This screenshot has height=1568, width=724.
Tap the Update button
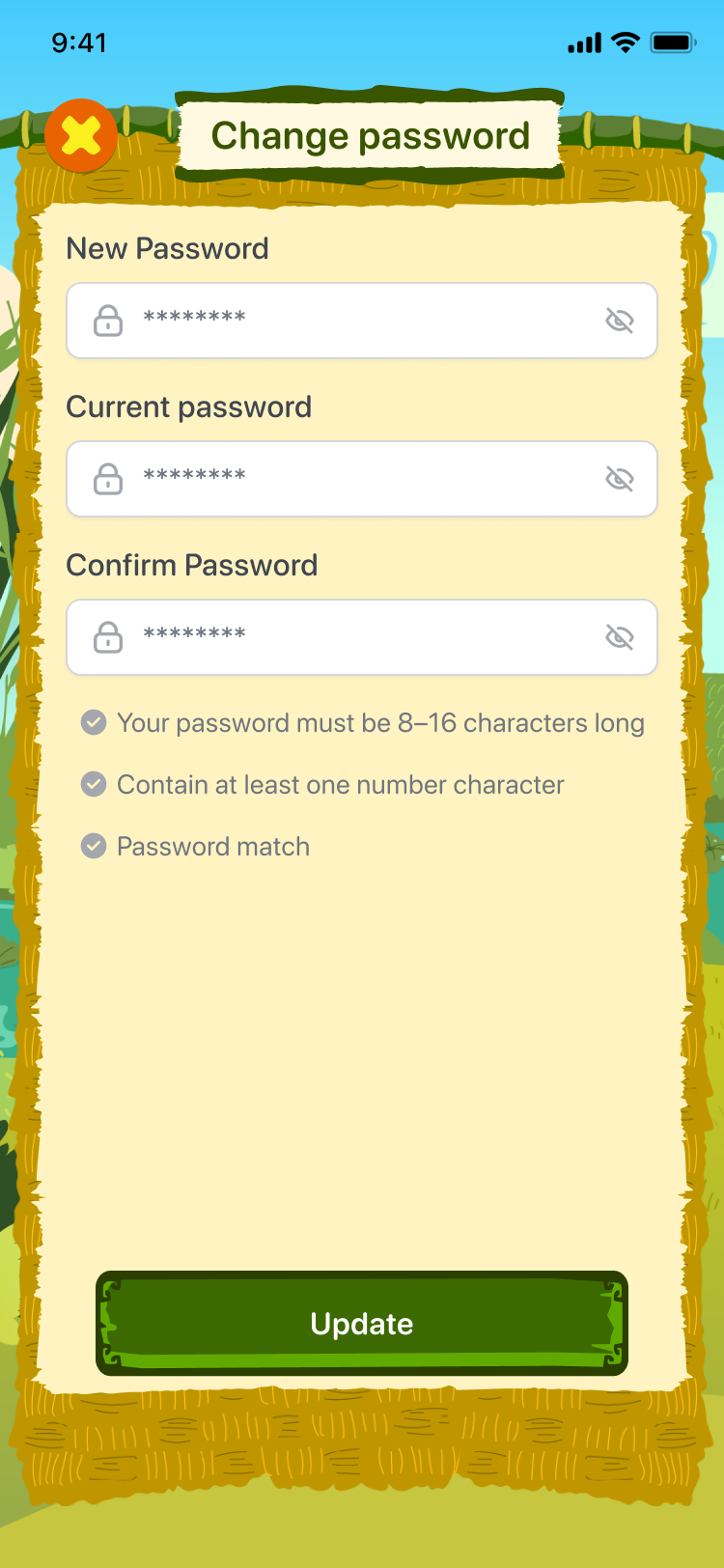coord(362,1324)
